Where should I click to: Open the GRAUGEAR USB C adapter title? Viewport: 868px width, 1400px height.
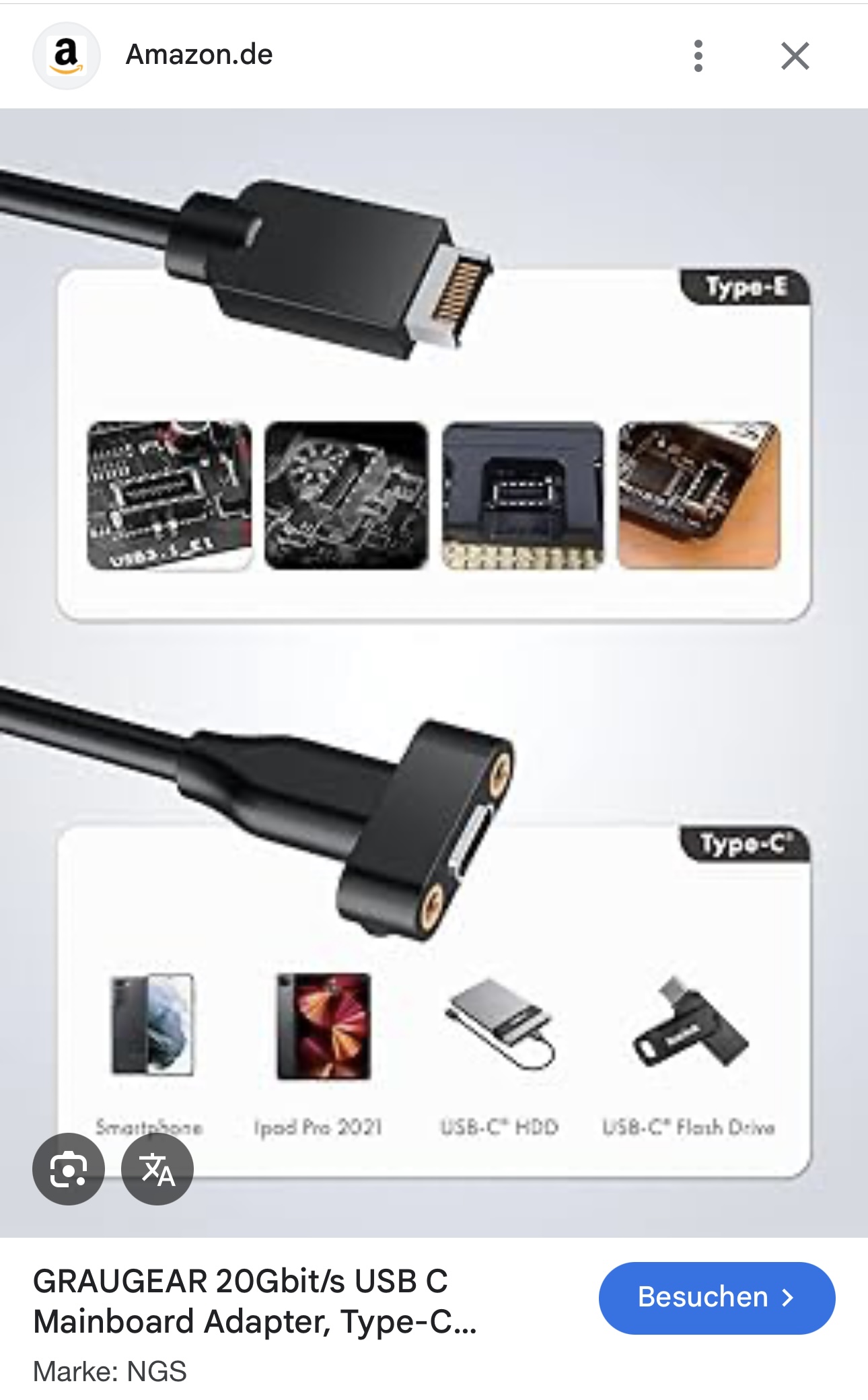click(256, 1300)
